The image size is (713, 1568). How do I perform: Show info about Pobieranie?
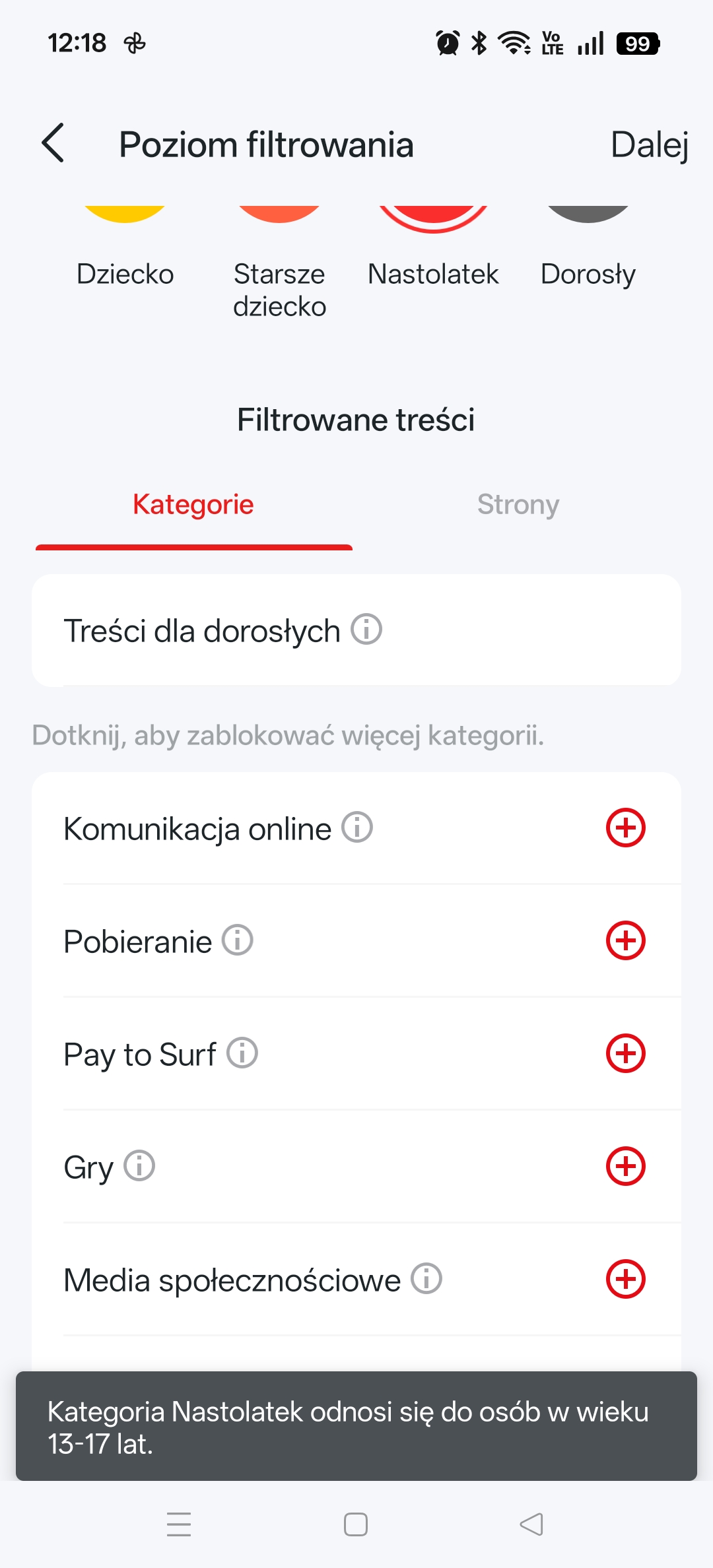(238, 940)
